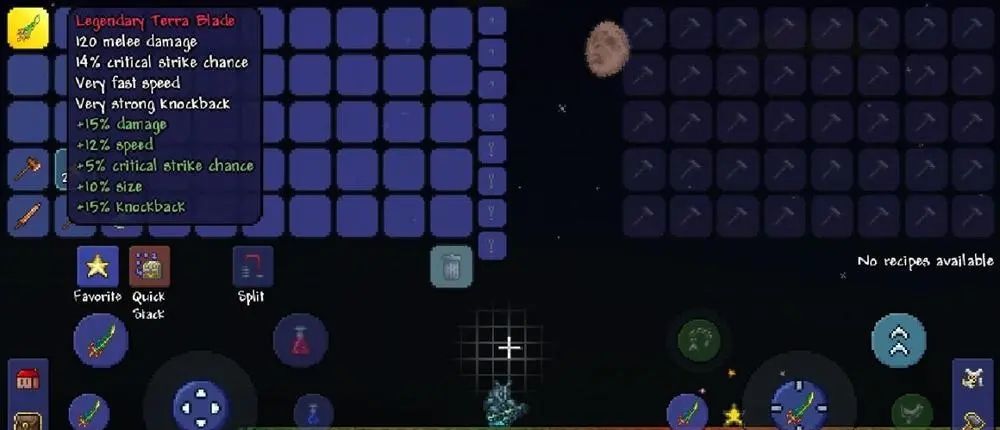
Task: Tap the Split stack button
Action: coord(252,267)
